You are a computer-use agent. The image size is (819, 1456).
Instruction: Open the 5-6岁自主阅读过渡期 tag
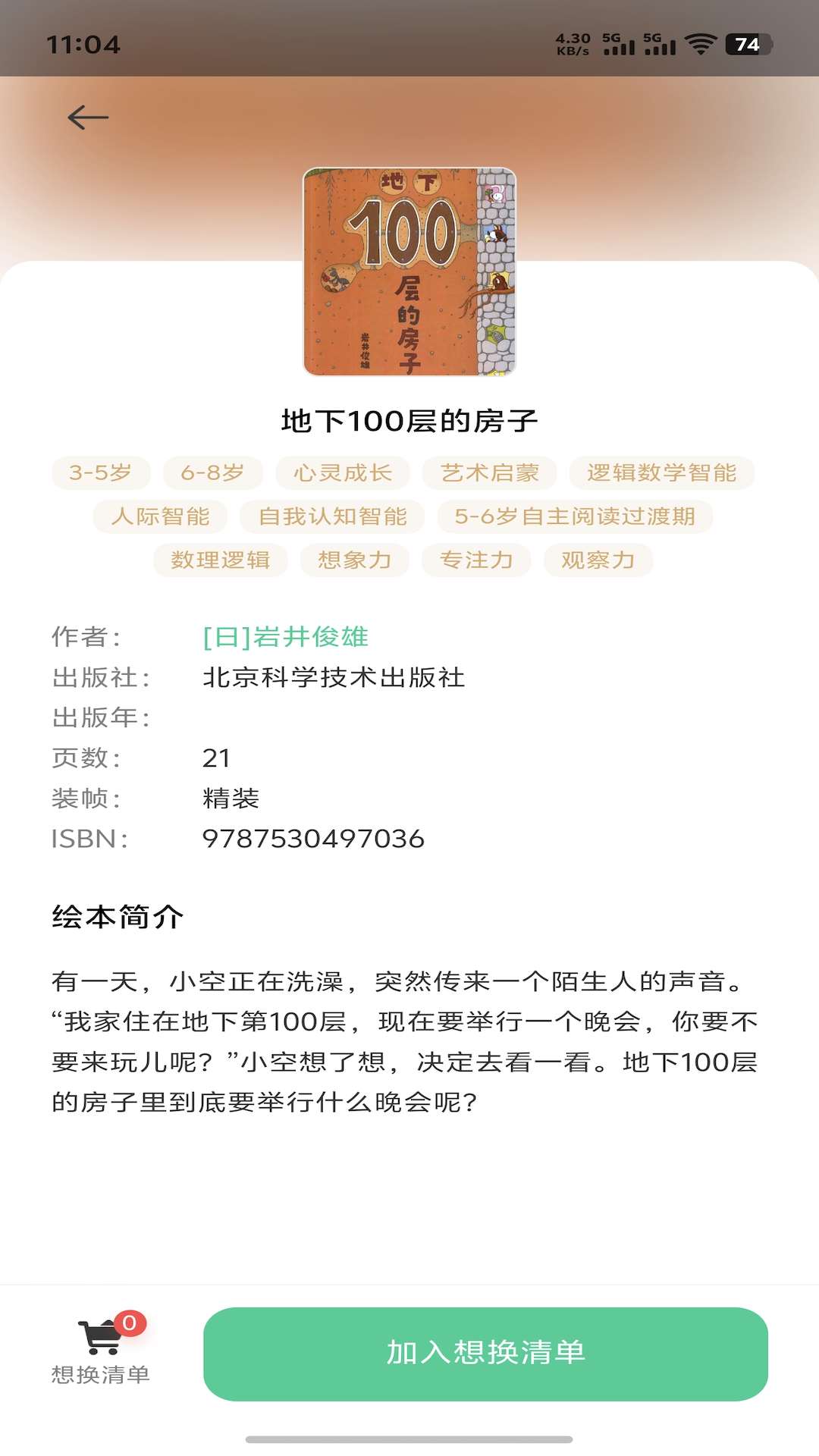[575, 516]
